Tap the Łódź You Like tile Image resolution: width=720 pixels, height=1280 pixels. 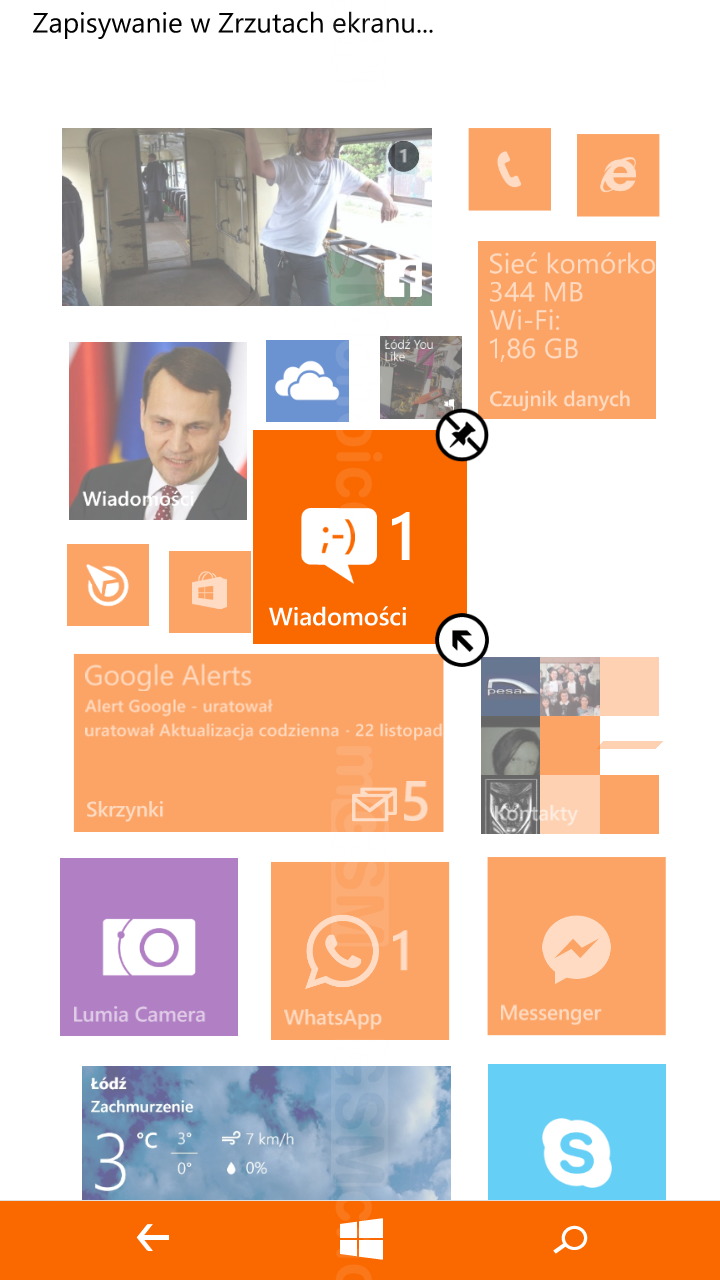421,377
